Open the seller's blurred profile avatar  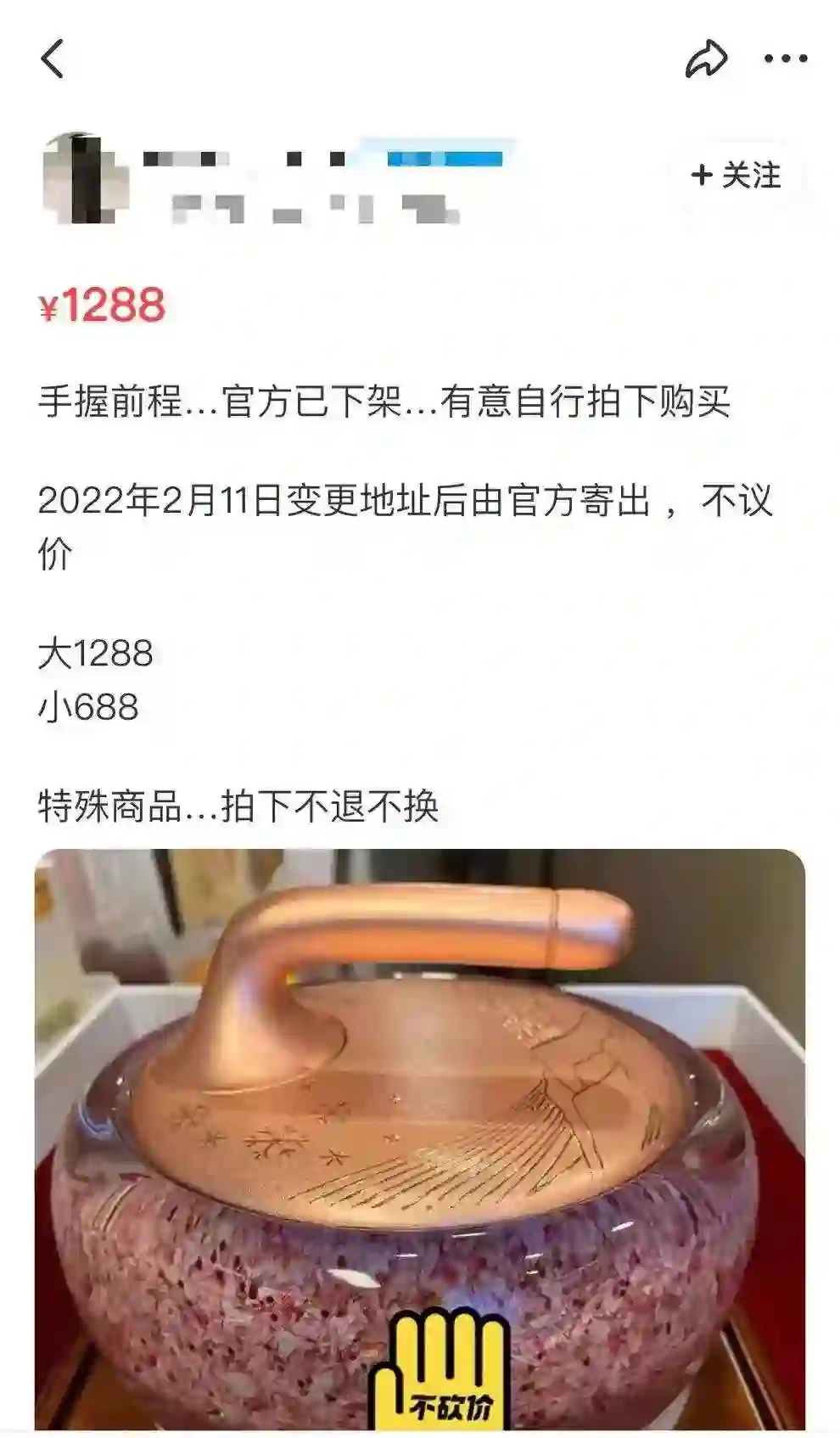(85, 179)
